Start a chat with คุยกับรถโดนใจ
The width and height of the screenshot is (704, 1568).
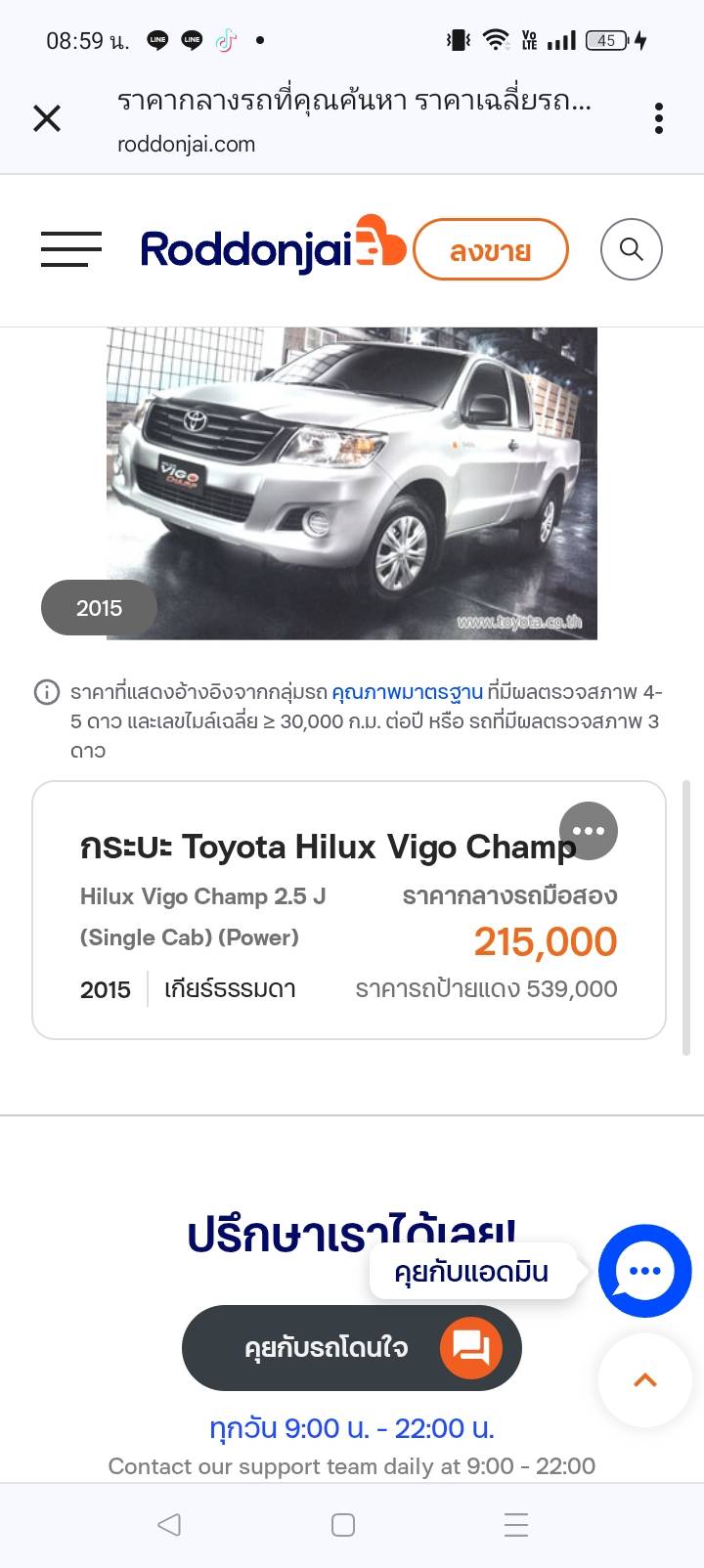coord(352,1348)
